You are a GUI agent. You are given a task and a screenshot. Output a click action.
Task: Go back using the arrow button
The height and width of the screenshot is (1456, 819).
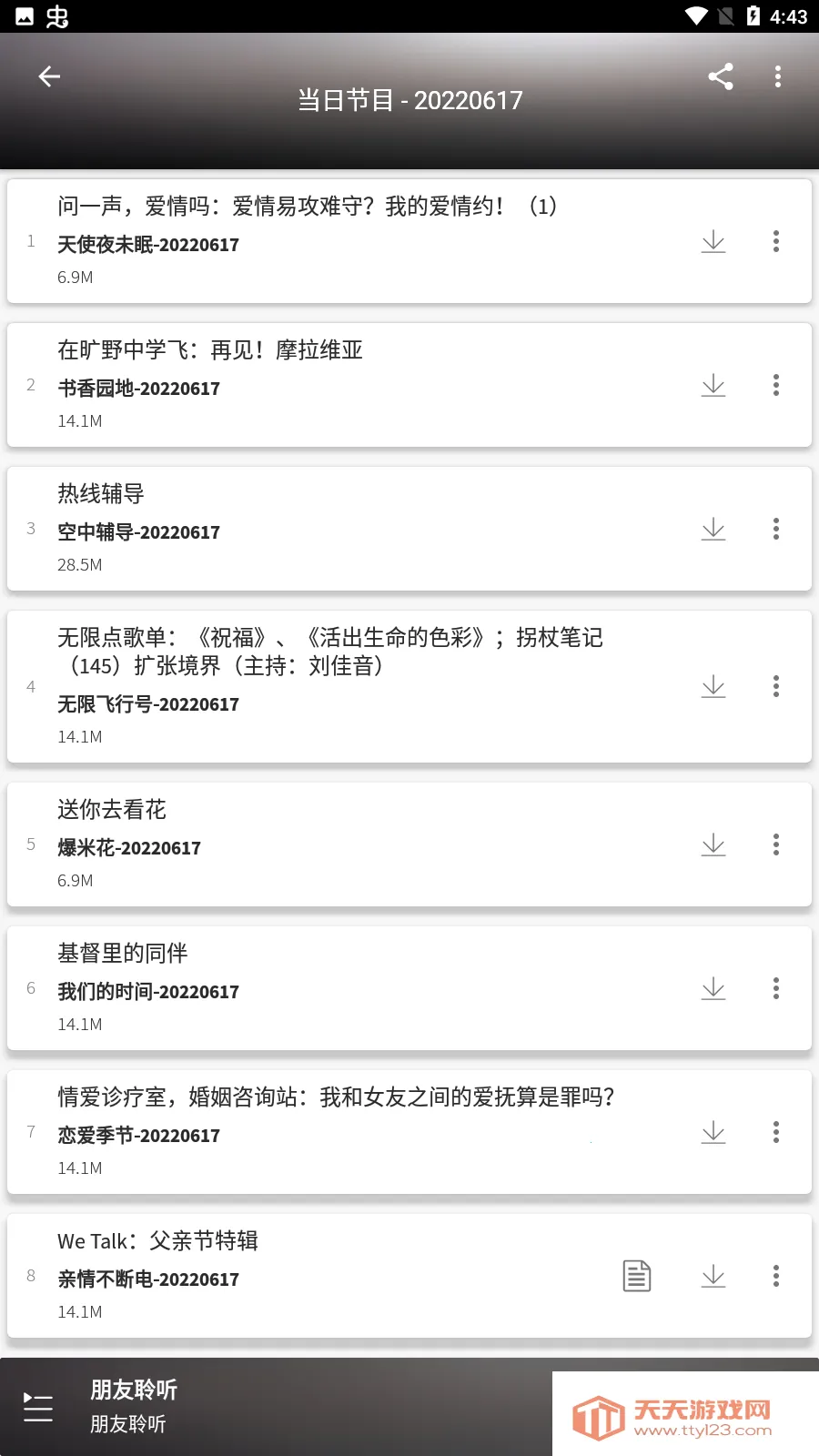[x=50, y=76]
